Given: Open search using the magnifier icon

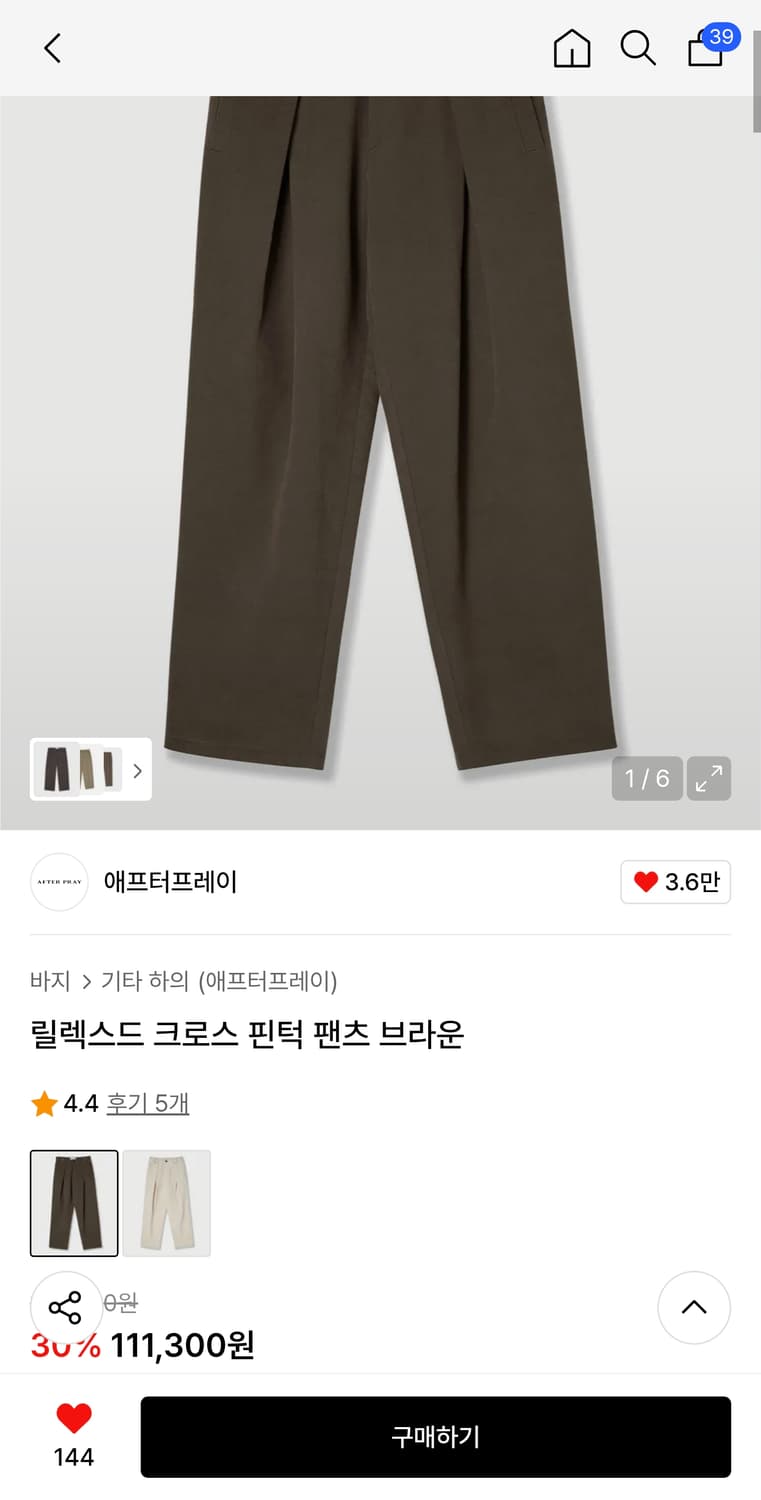Looking at the screenshot, I should point(638,47).
